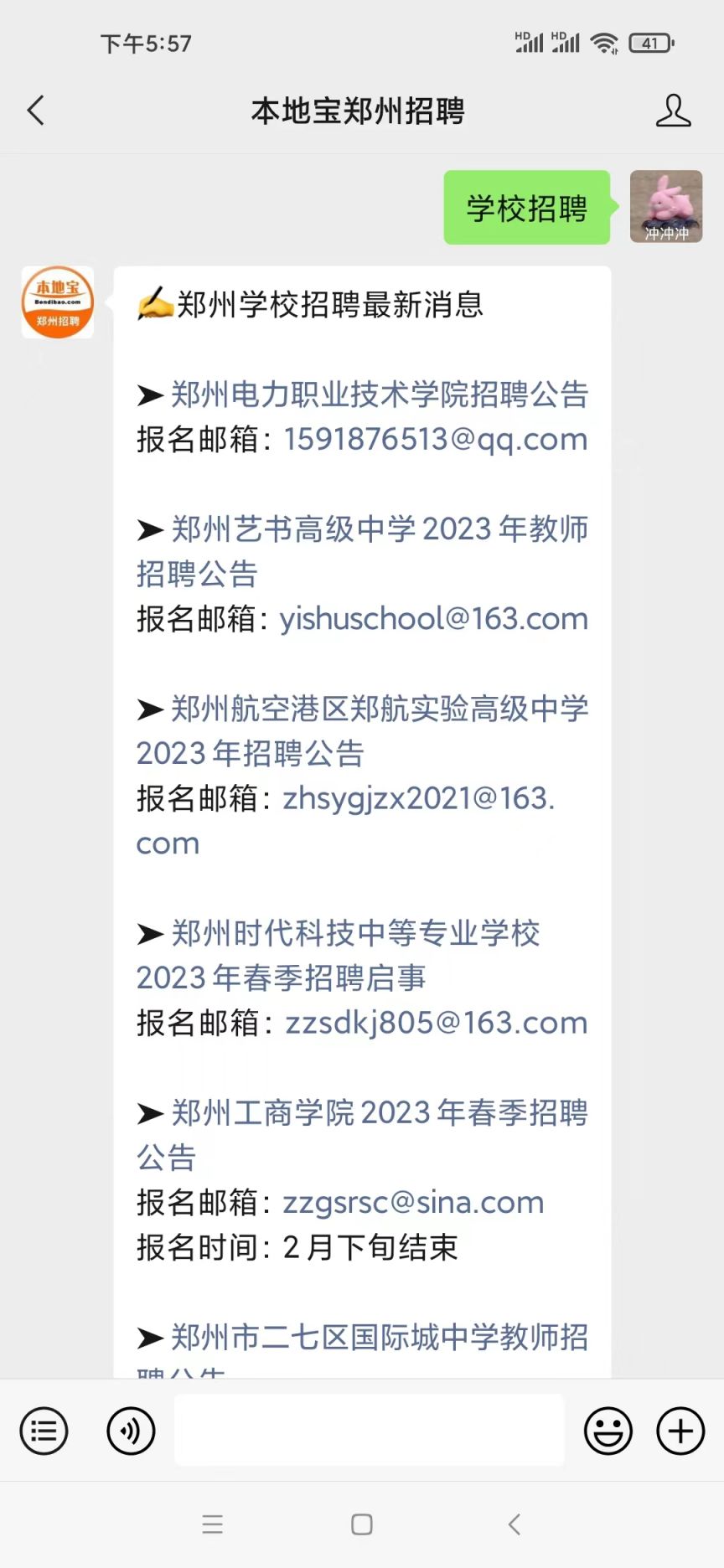Open the plus attachments menu
724x1568 pixels.
point(680,1431)
